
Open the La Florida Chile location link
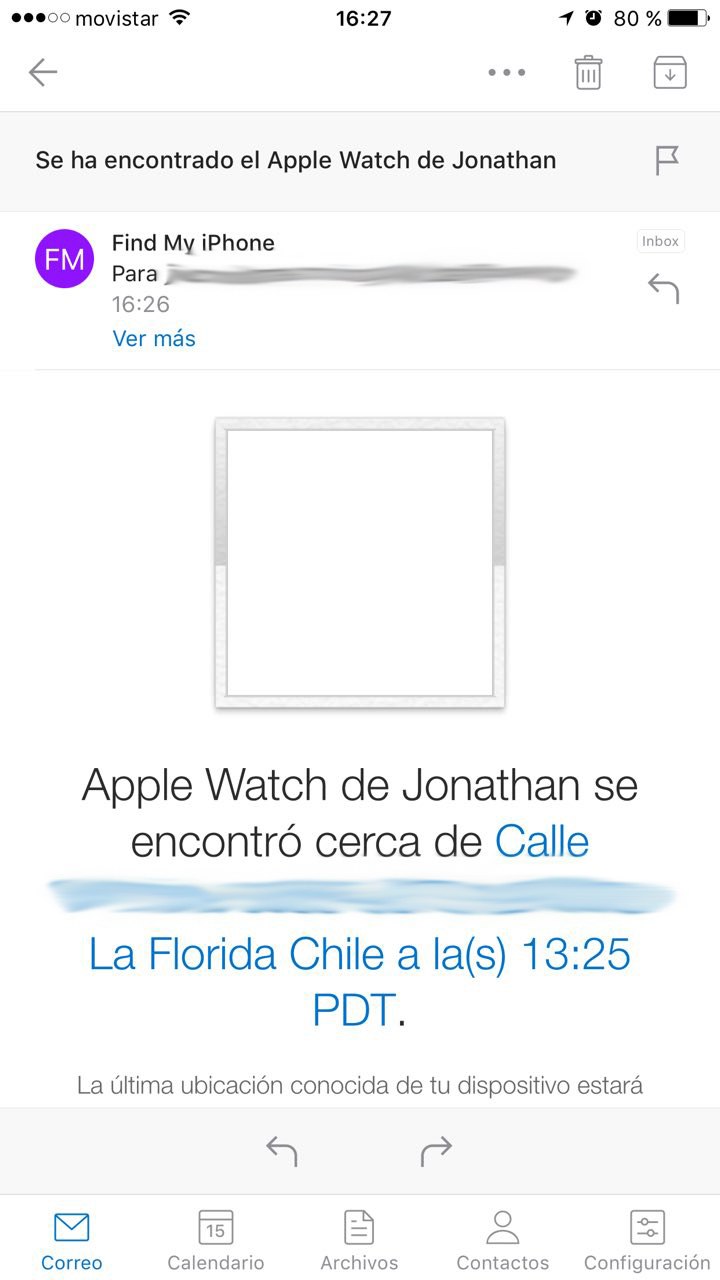click(x=360, y=955)
